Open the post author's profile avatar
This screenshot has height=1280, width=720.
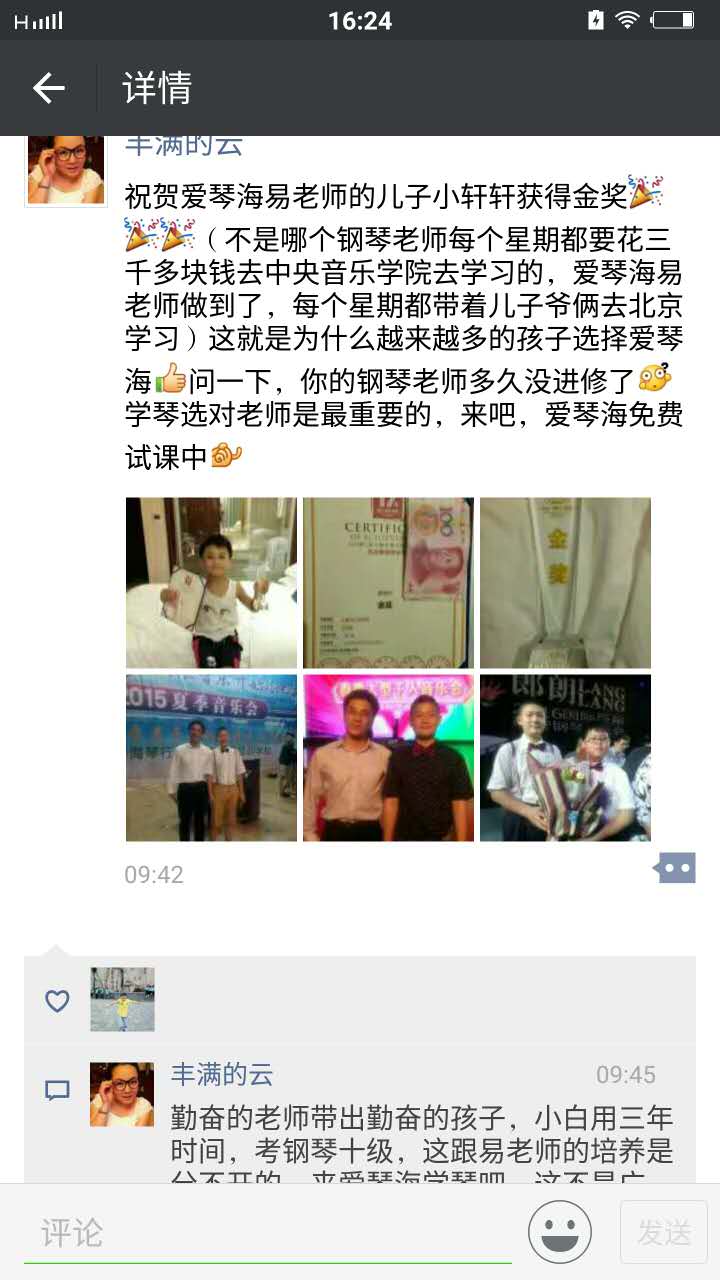tap(66, 170)
